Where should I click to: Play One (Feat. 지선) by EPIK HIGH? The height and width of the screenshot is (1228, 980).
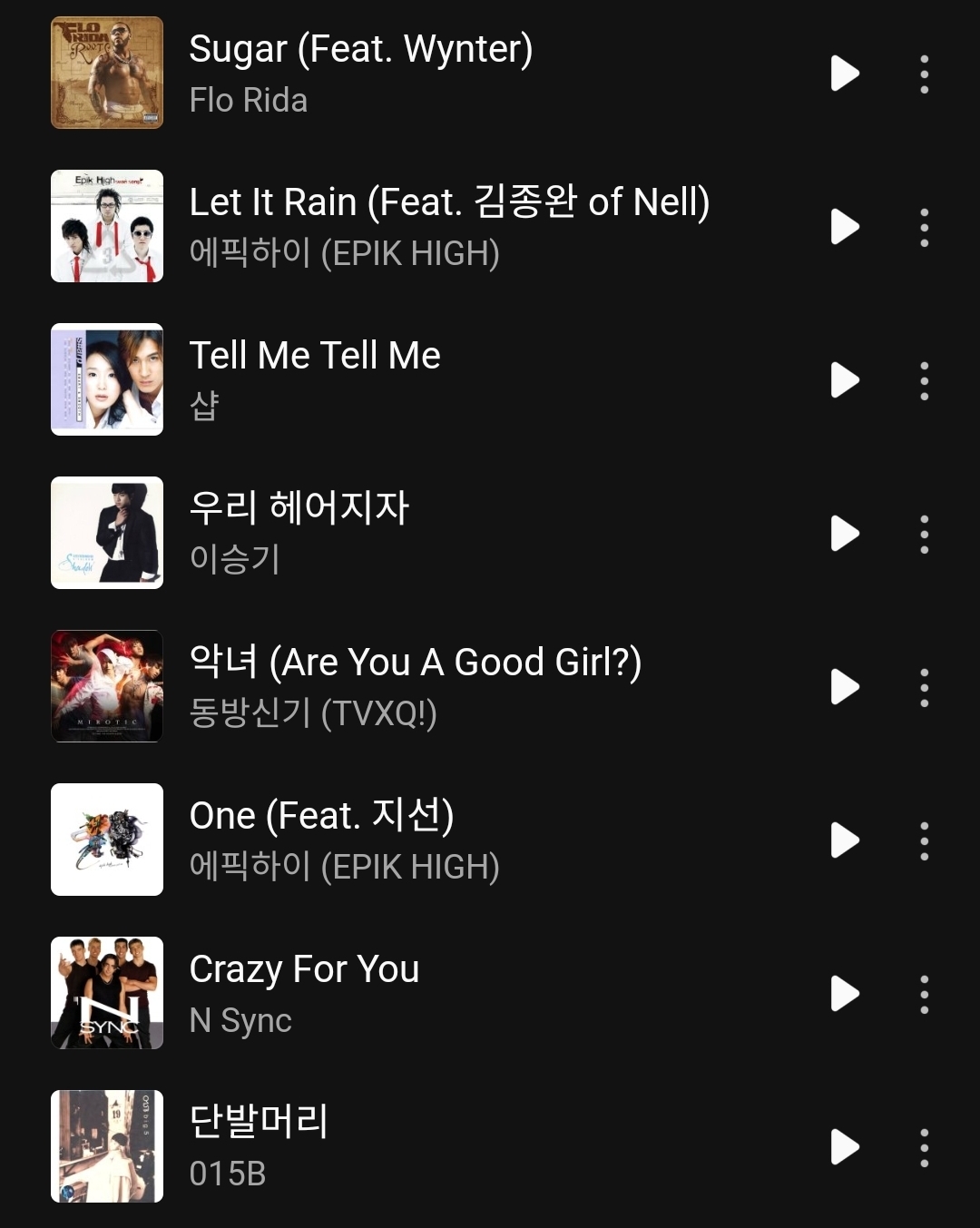tap(845, 840)
